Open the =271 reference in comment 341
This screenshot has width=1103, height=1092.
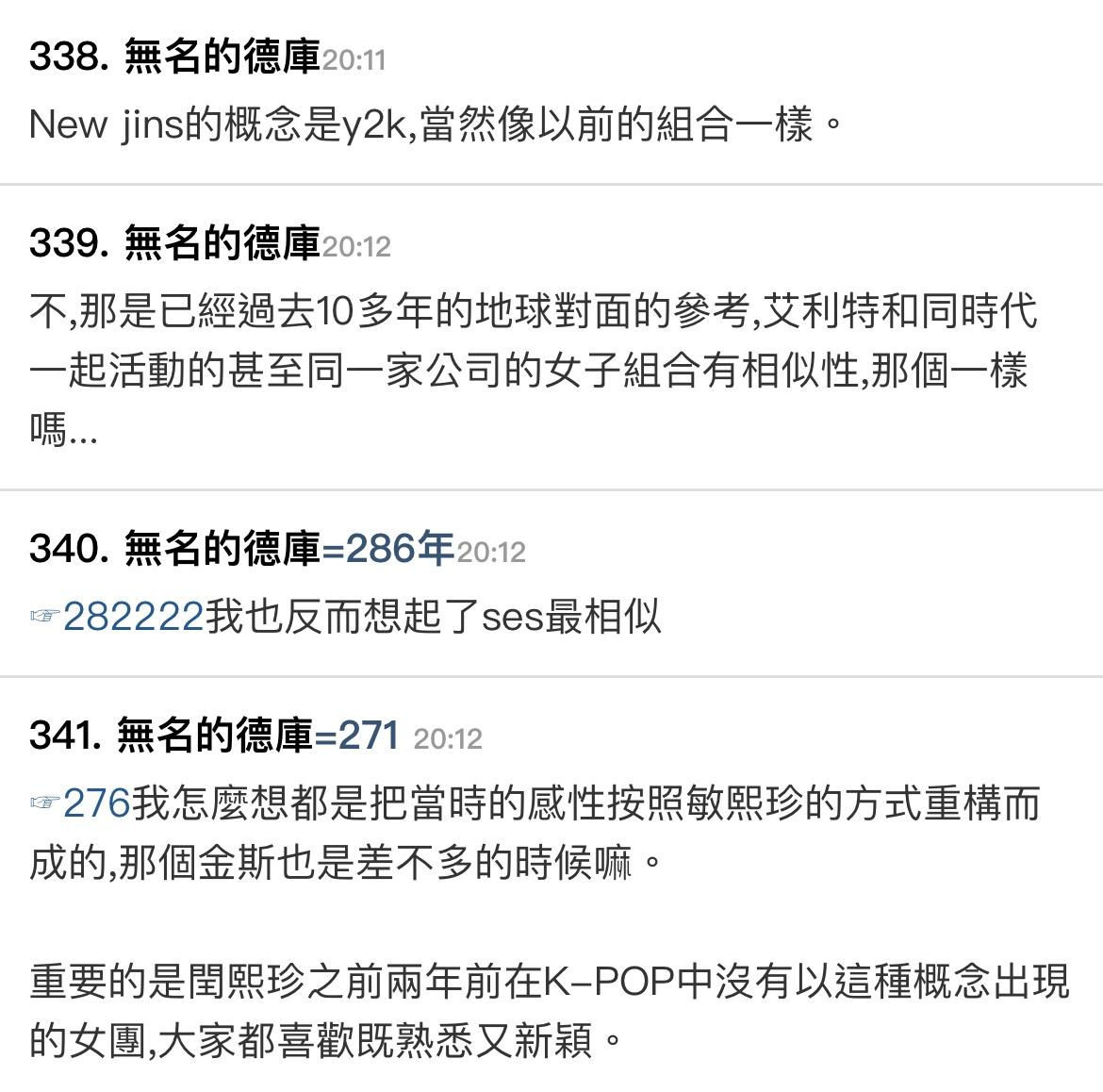pyautogui.click(x=357, y=735)
